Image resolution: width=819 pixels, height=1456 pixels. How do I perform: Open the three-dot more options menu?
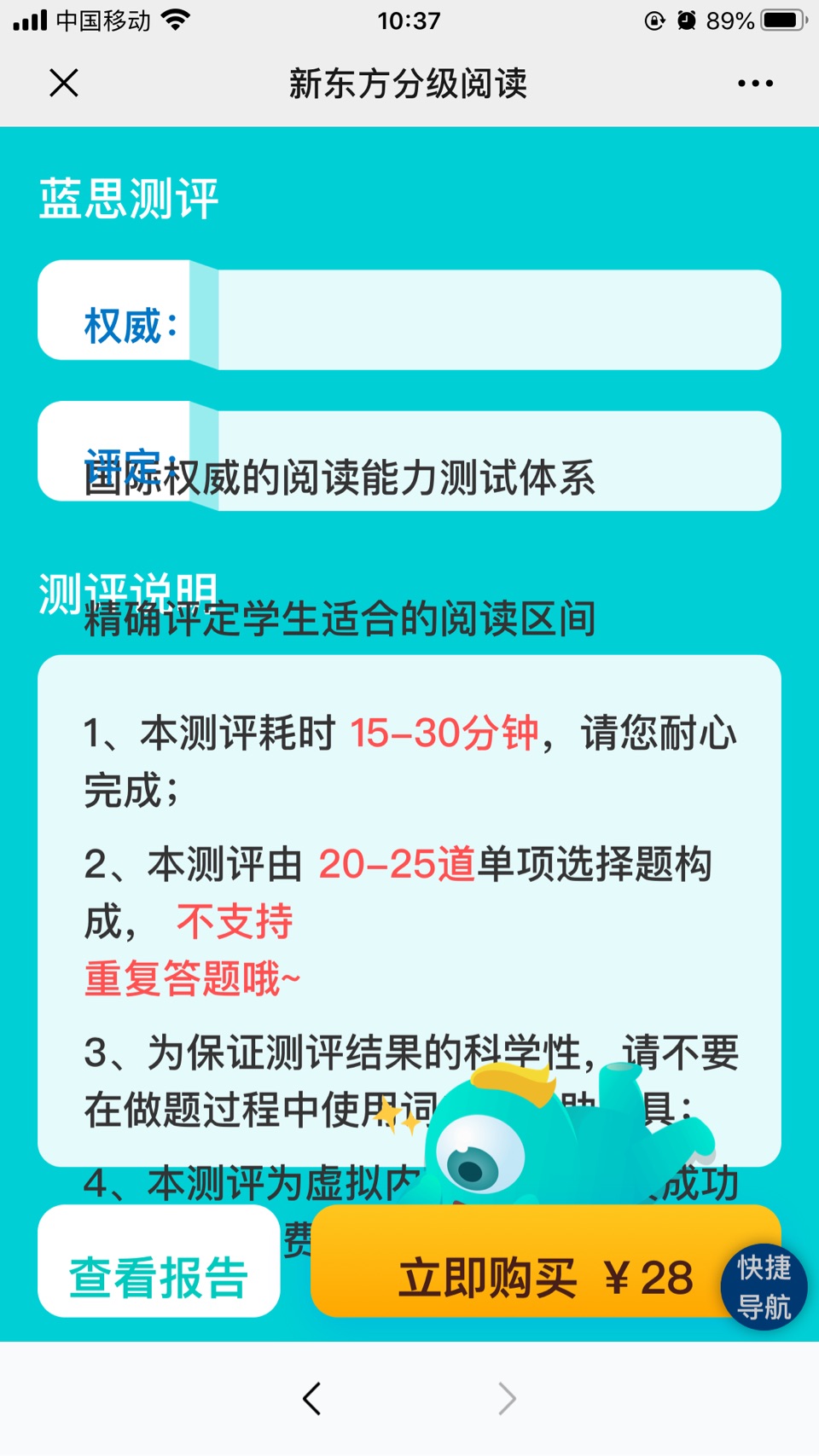[x=755, y=84]
